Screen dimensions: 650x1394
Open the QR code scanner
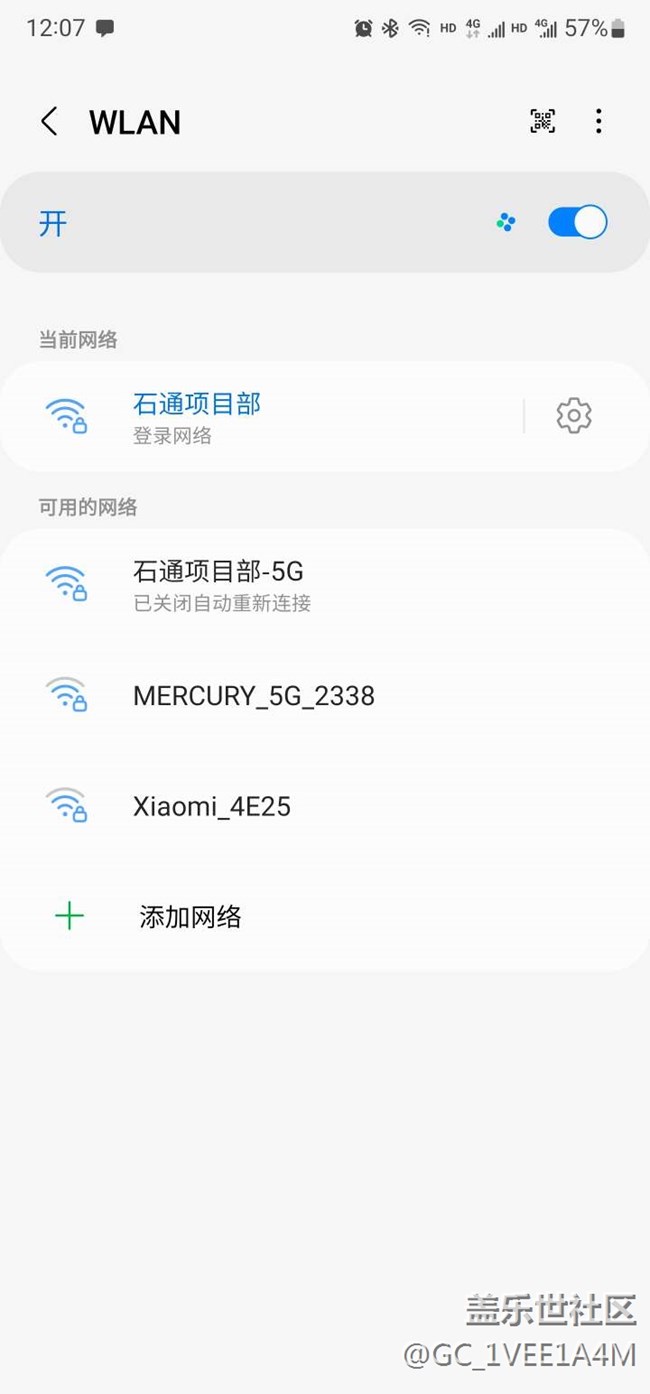(542, 122)
